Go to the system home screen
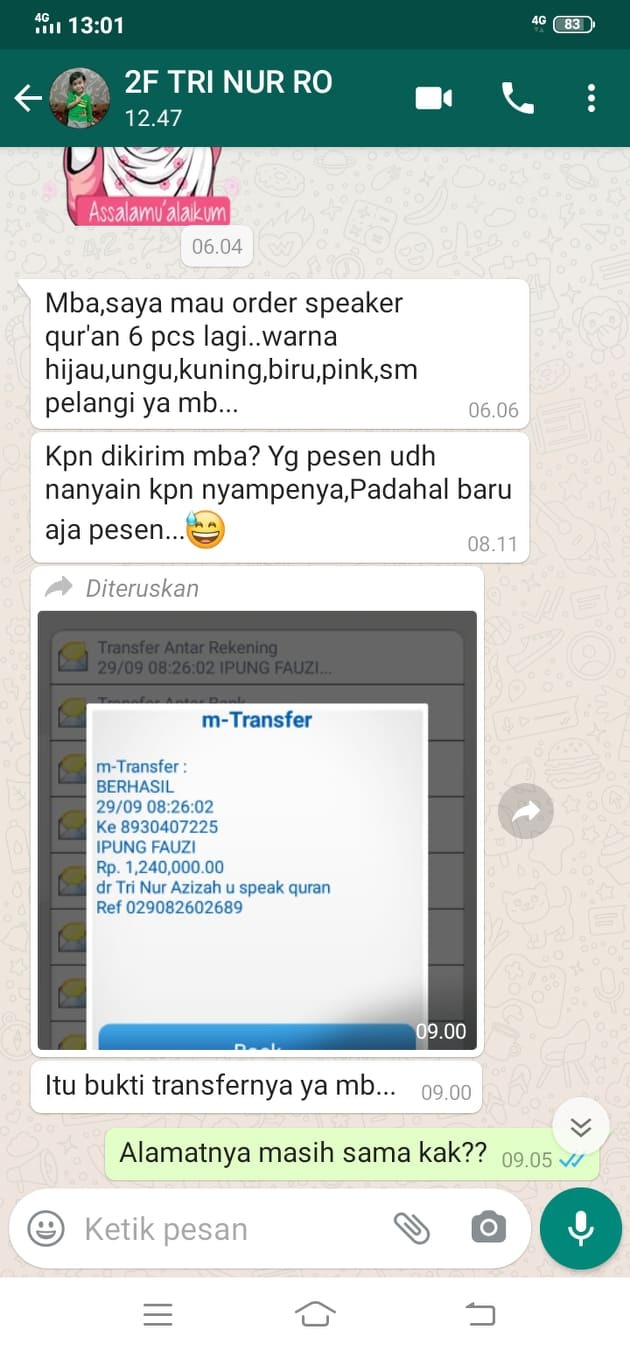 pos(315,1315)
